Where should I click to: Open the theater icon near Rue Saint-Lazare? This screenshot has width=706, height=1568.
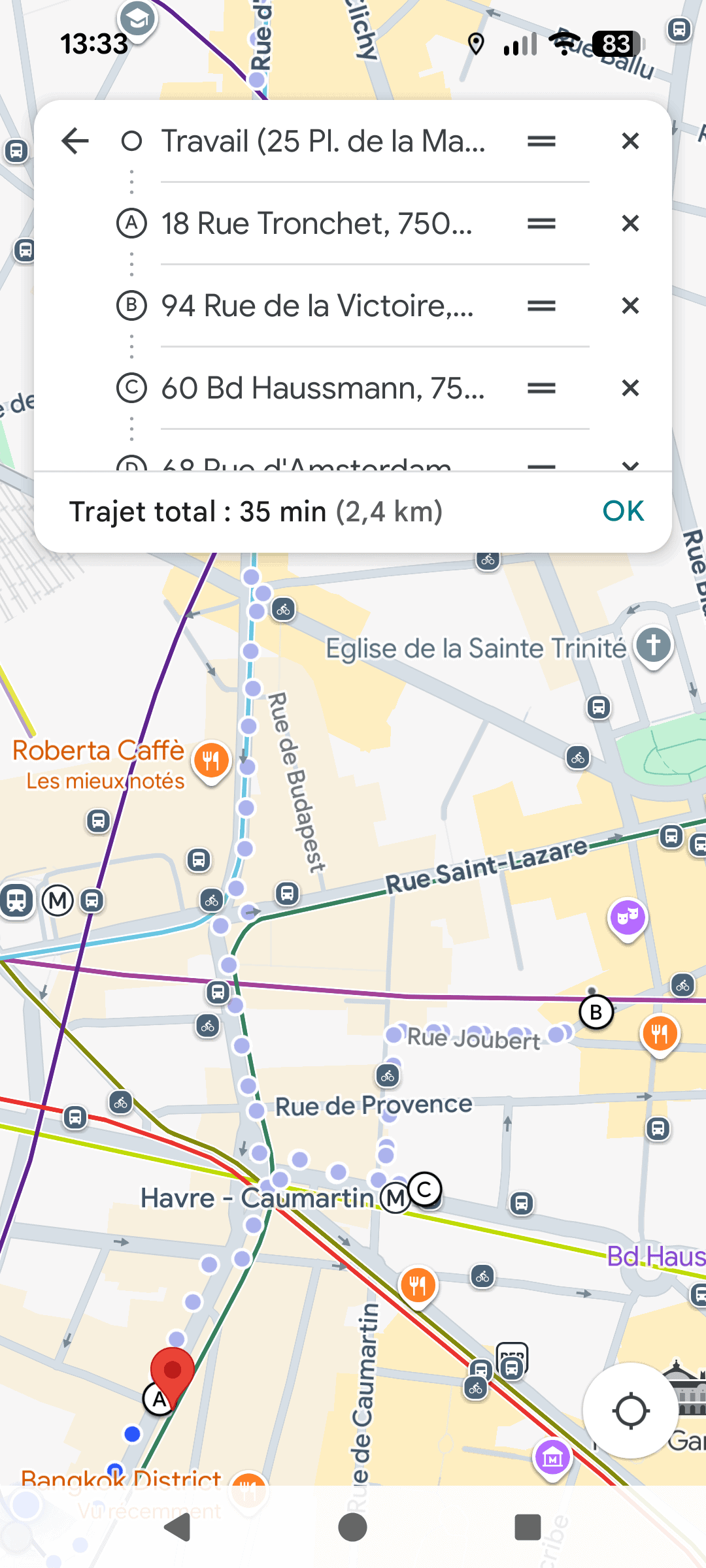pos(627,917)
